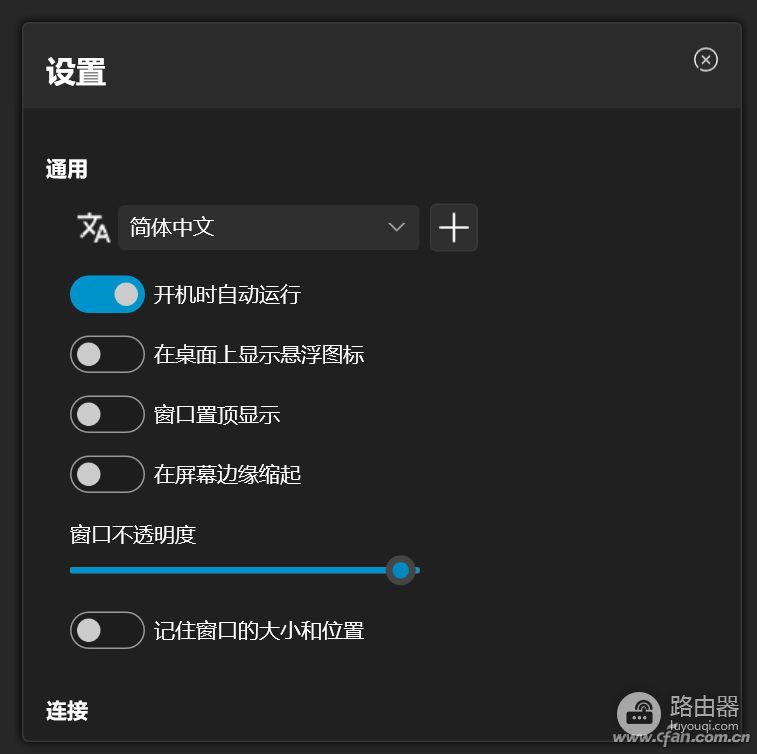Turn on 窗口置顶显示
Image resolution: width=757 pixels, height=754 pixels.
[107, 414]
